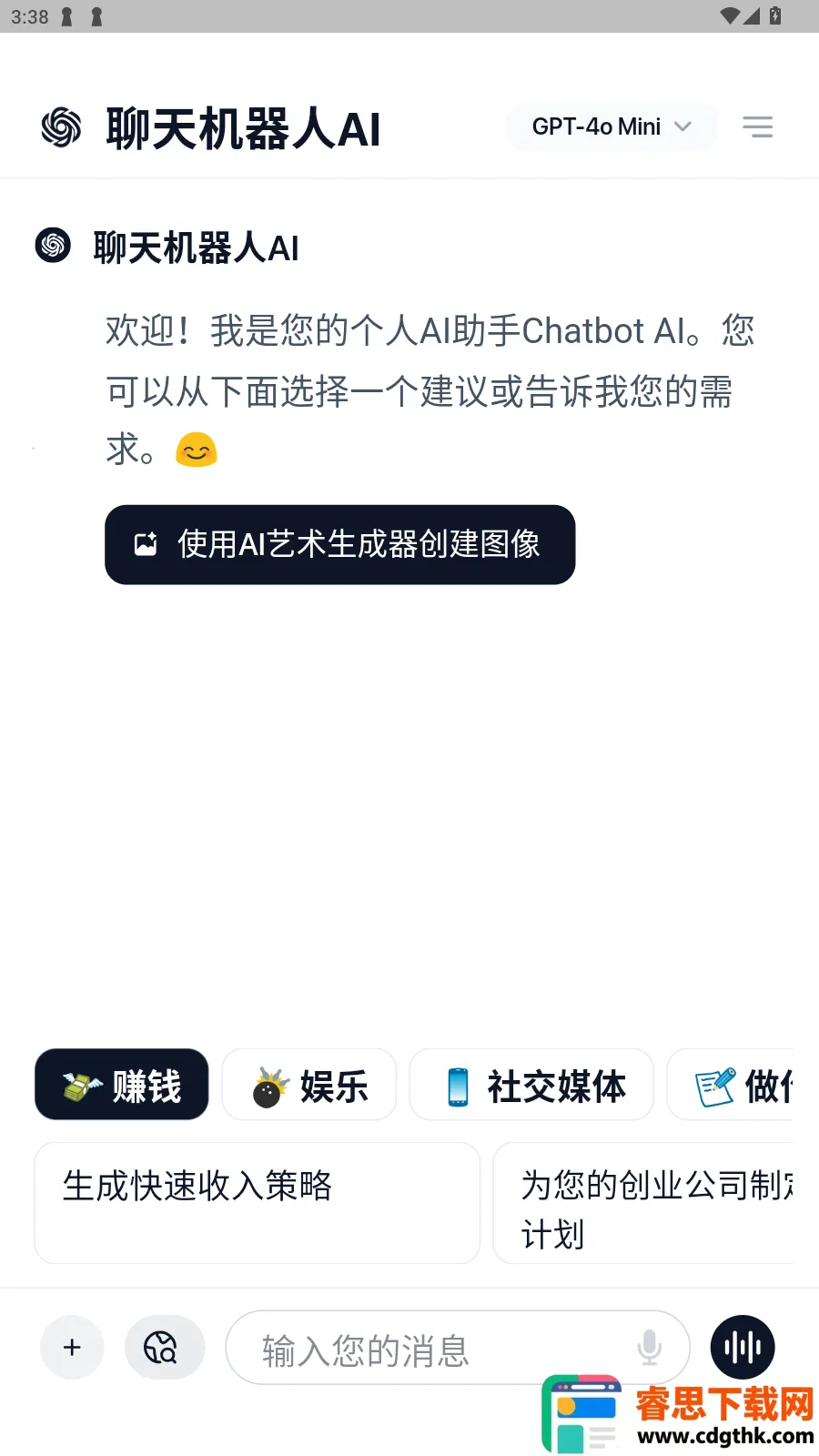Start voice chat with waveform button
The image size is (819, 1456).
click(743, 1348)
